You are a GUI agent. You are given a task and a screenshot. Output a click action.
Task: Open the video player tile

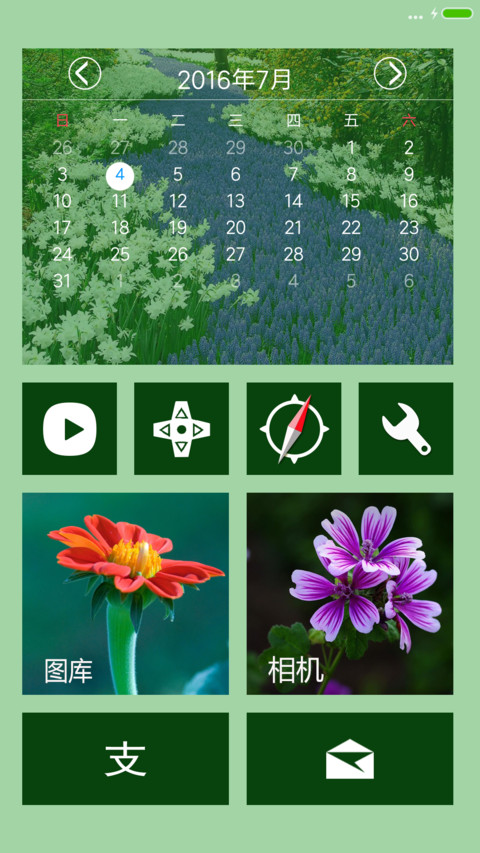click(70, 429)
